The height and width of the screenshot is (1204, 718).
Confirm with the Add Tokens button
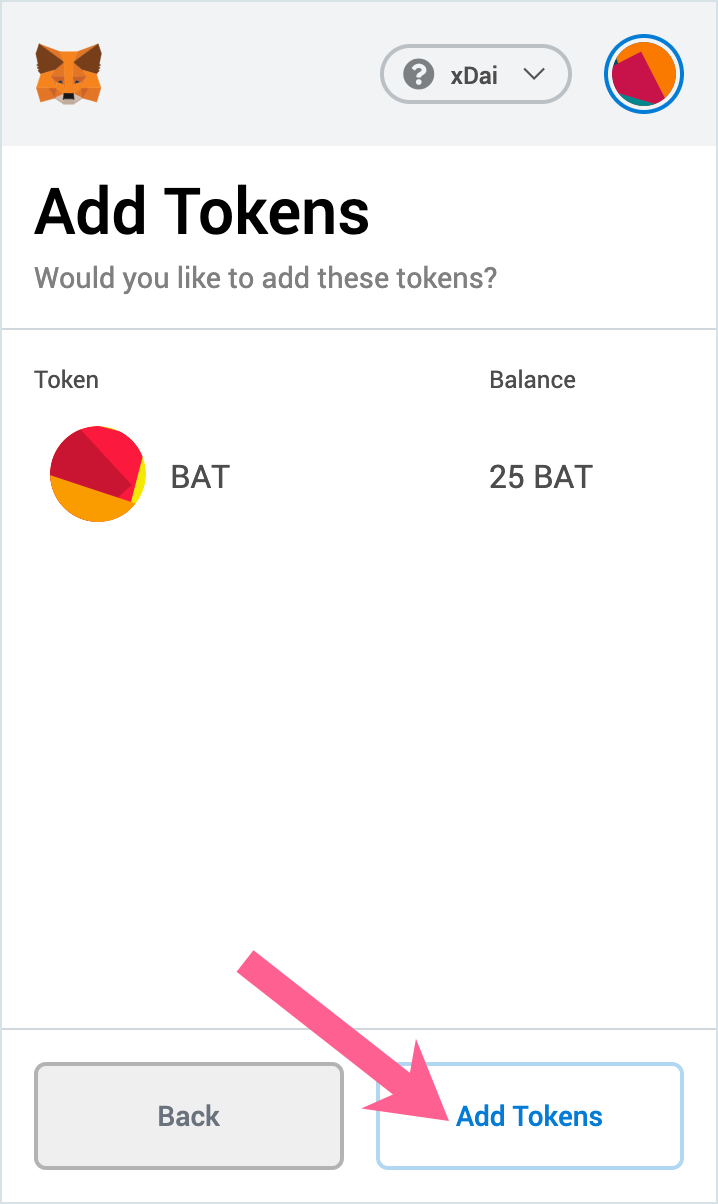coord(529,1116)
